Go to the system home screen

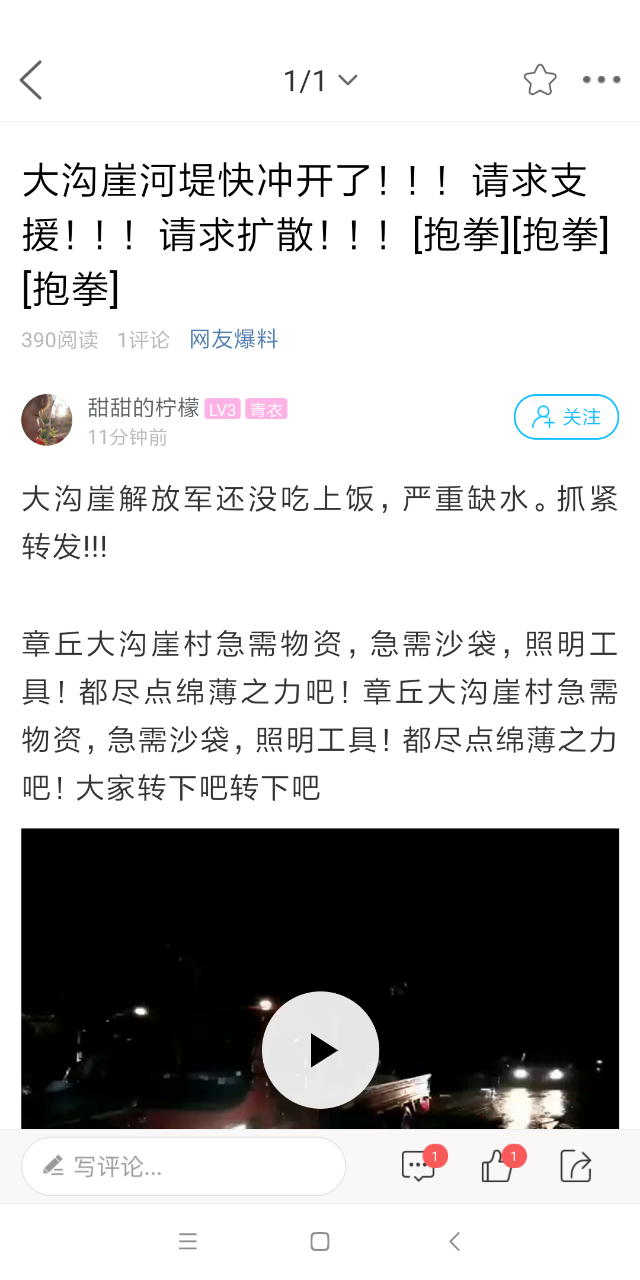pos(320,1242)
